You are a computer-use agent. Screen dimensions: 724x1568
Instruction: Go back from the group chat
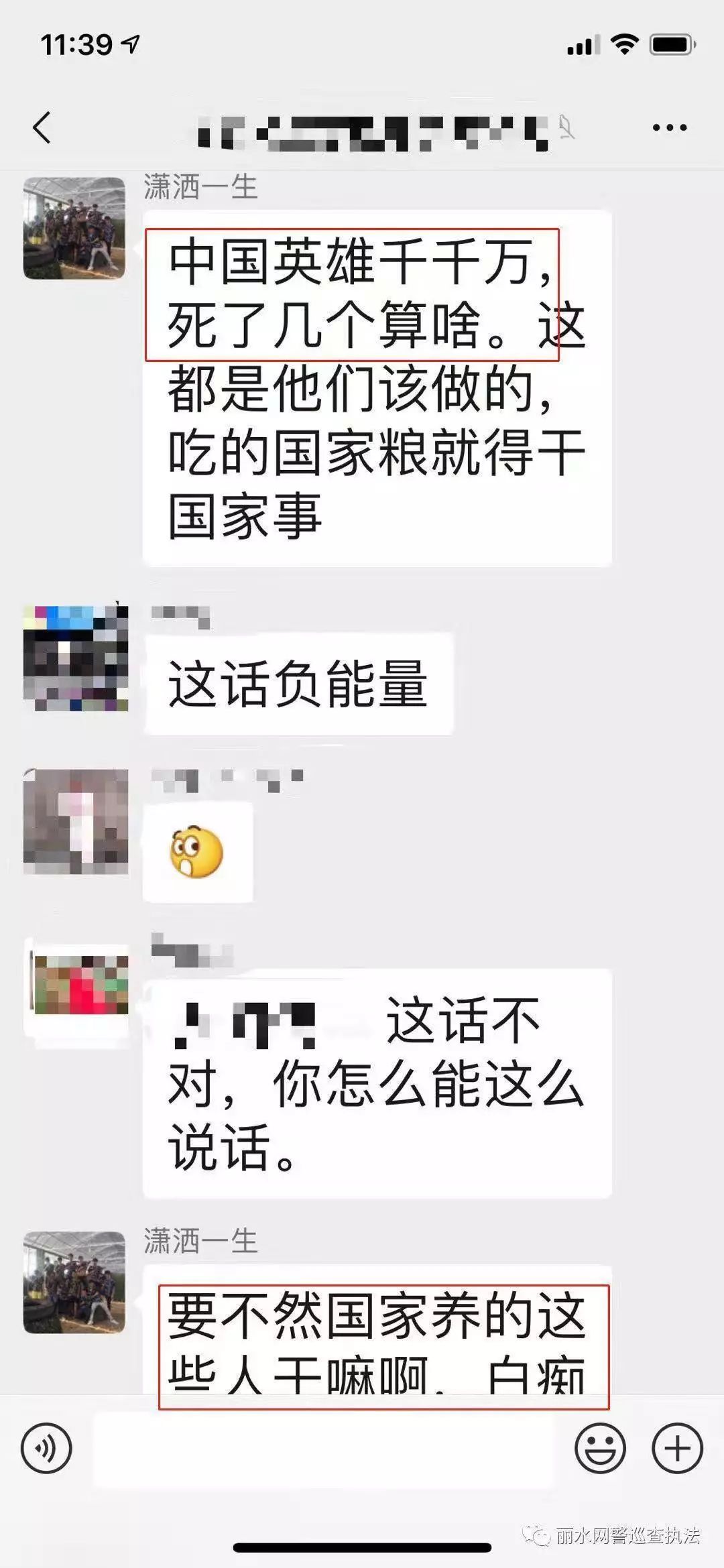tap(42, 127)
